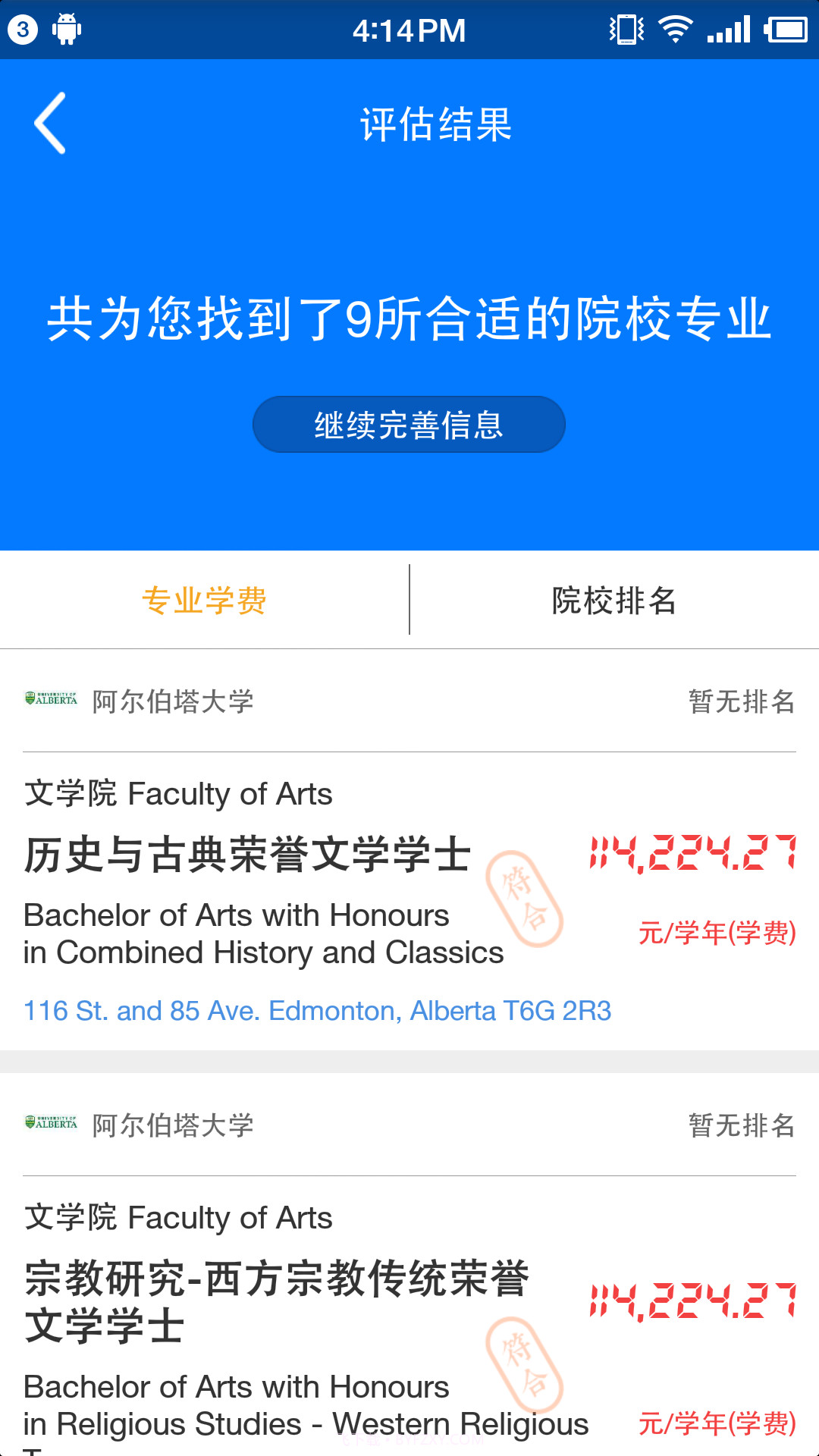Tap the 继续完善信息 button
This screenshot has height=1456, width=819.
(409, 425)
